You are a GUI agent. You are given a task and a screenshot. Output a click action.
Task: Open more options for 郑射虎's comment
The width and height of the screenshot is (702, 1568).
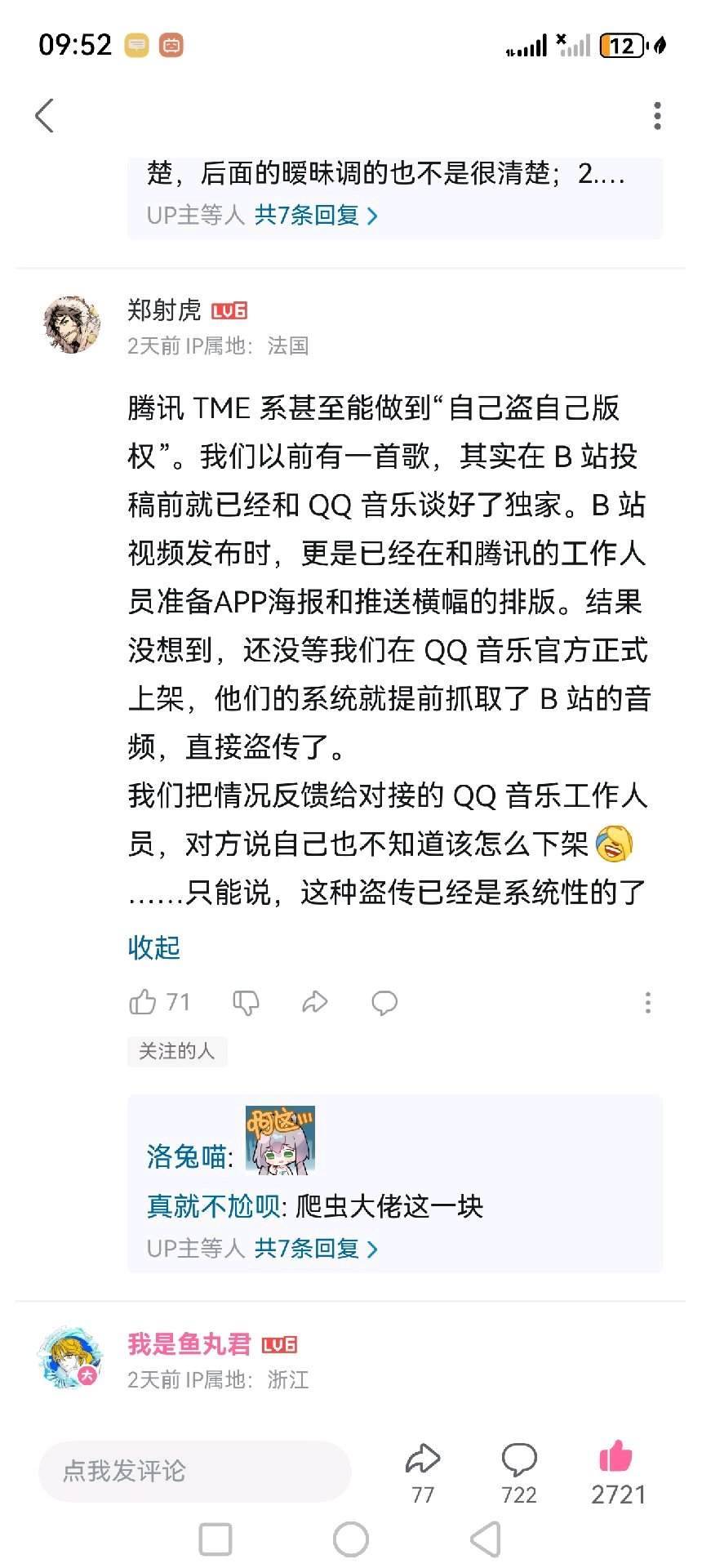point(647,1002)
